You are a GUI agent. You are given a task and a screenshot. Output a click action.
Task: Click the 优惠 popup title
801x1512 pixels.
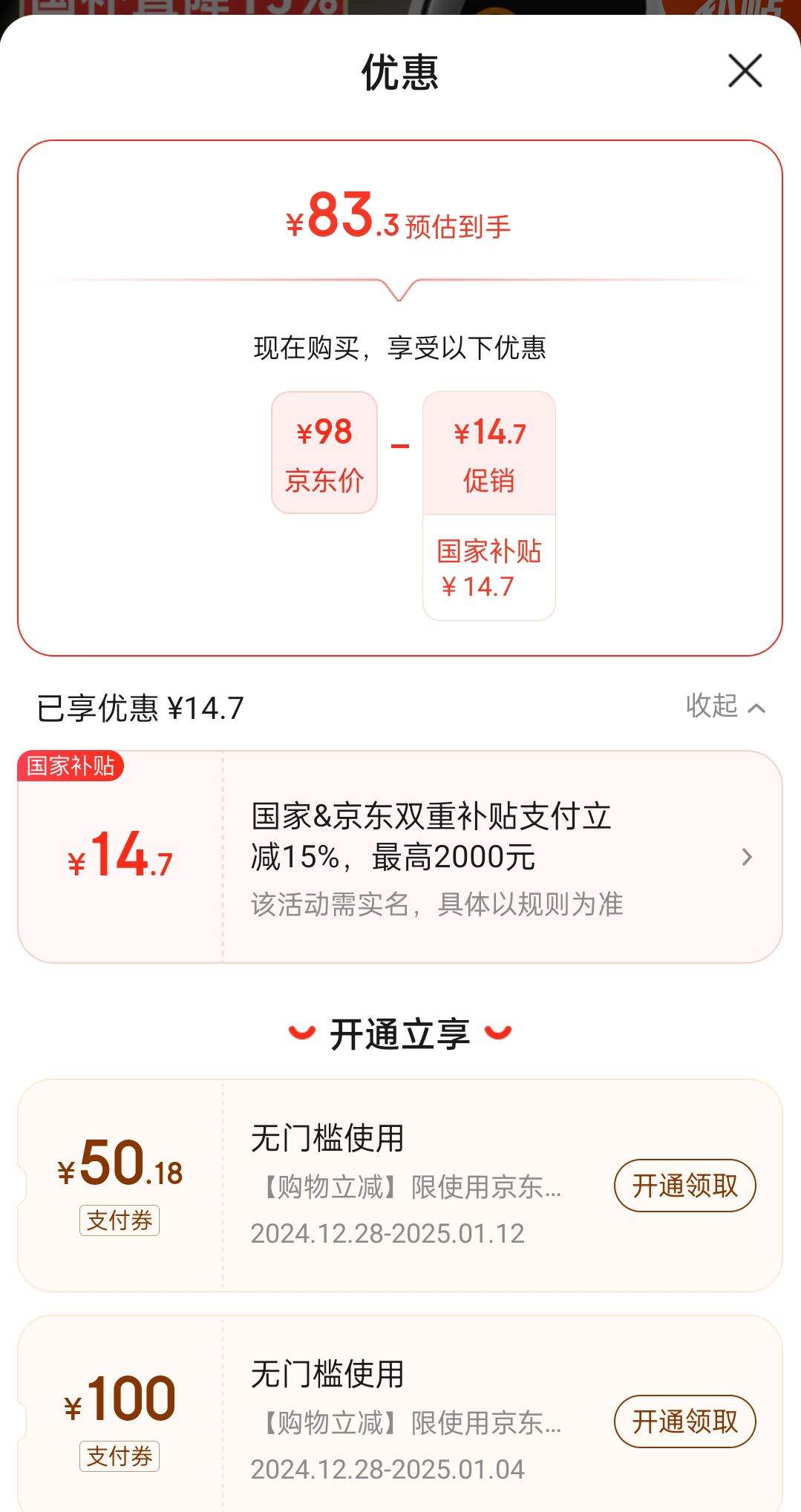pyautogui.click(x=400, y=72)
